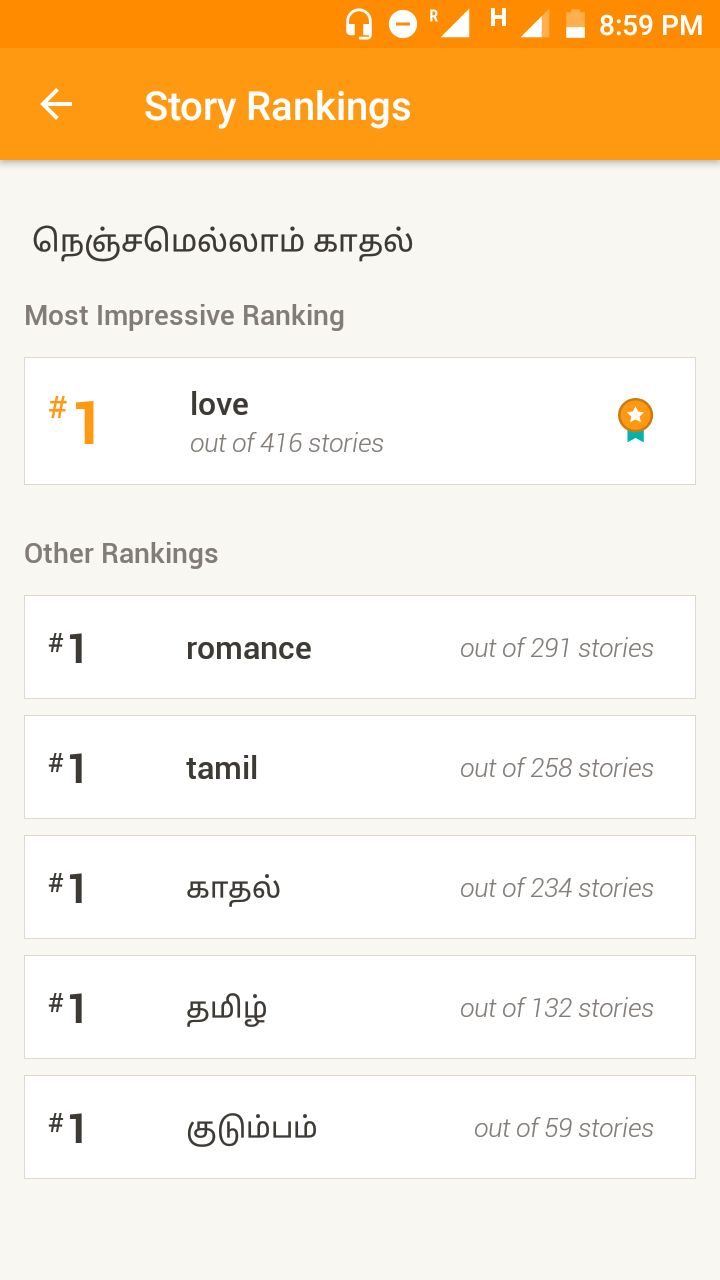The width and height of the screenshot is (720, 1280).
Task: Open the காதல் ranking row
Action: 360,887
